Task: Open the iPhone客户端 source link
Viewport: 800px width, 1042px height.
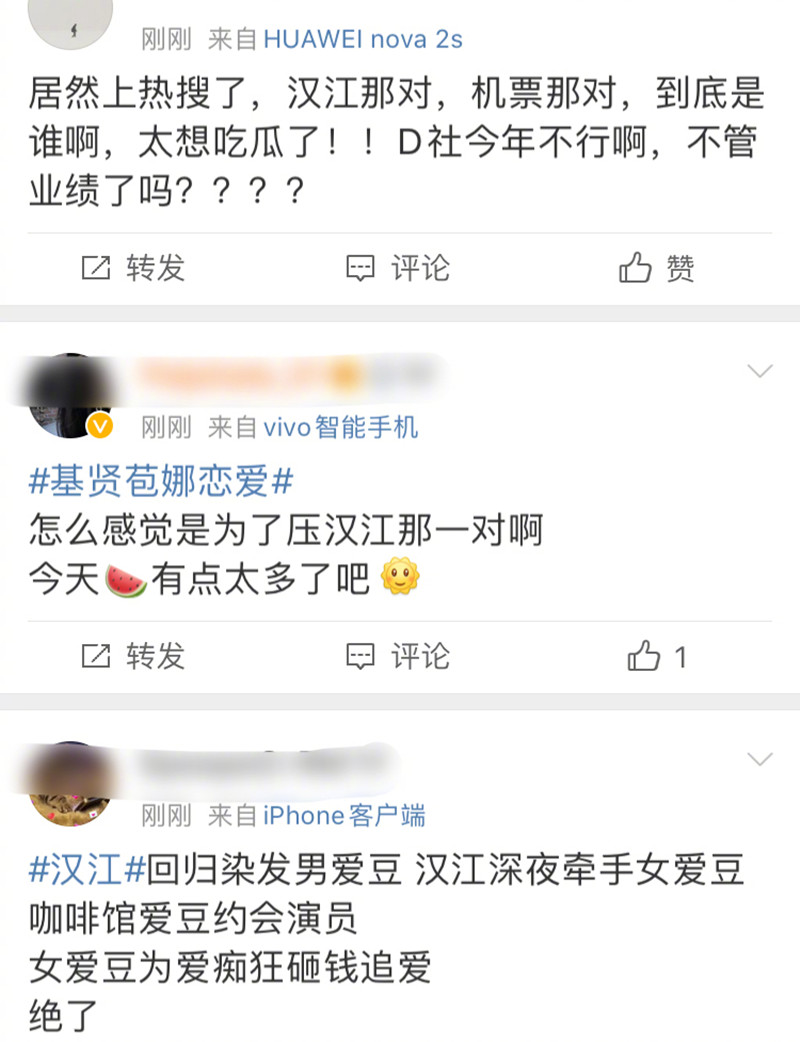Action: click(344, 816)
